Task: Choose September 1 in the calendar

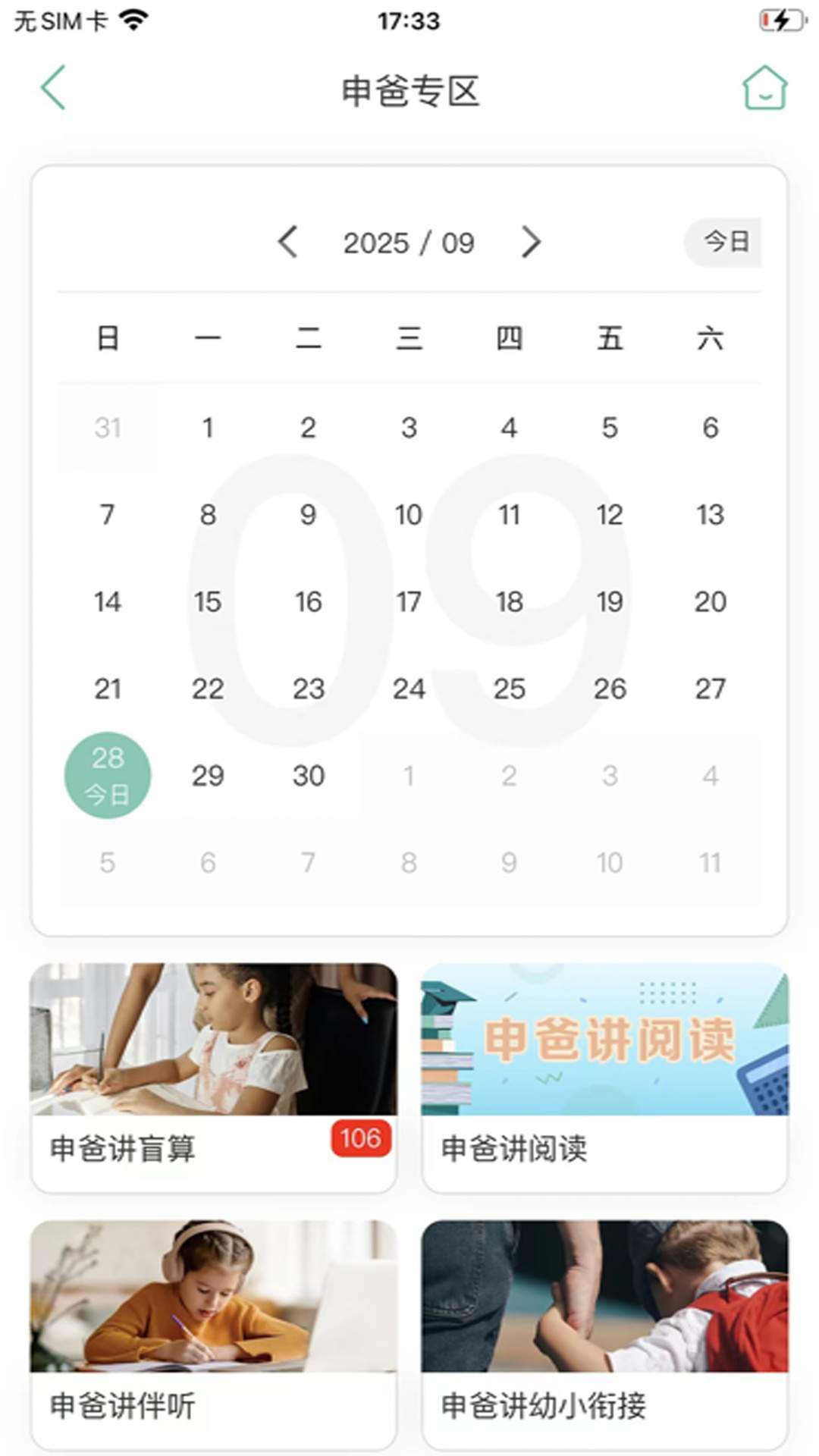Action: click(x=208, y=428)
